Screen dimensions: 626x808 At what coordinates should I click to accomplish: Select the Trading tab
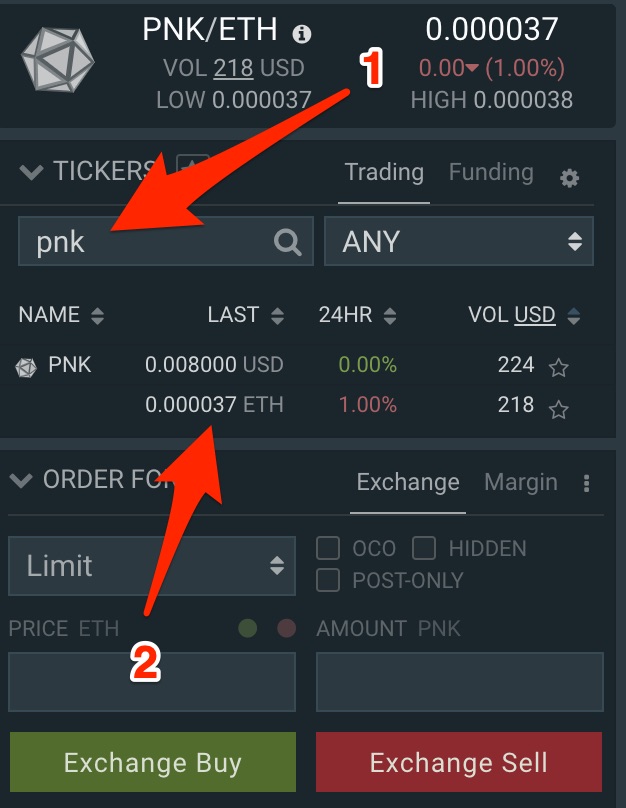[x=384, y=172]
